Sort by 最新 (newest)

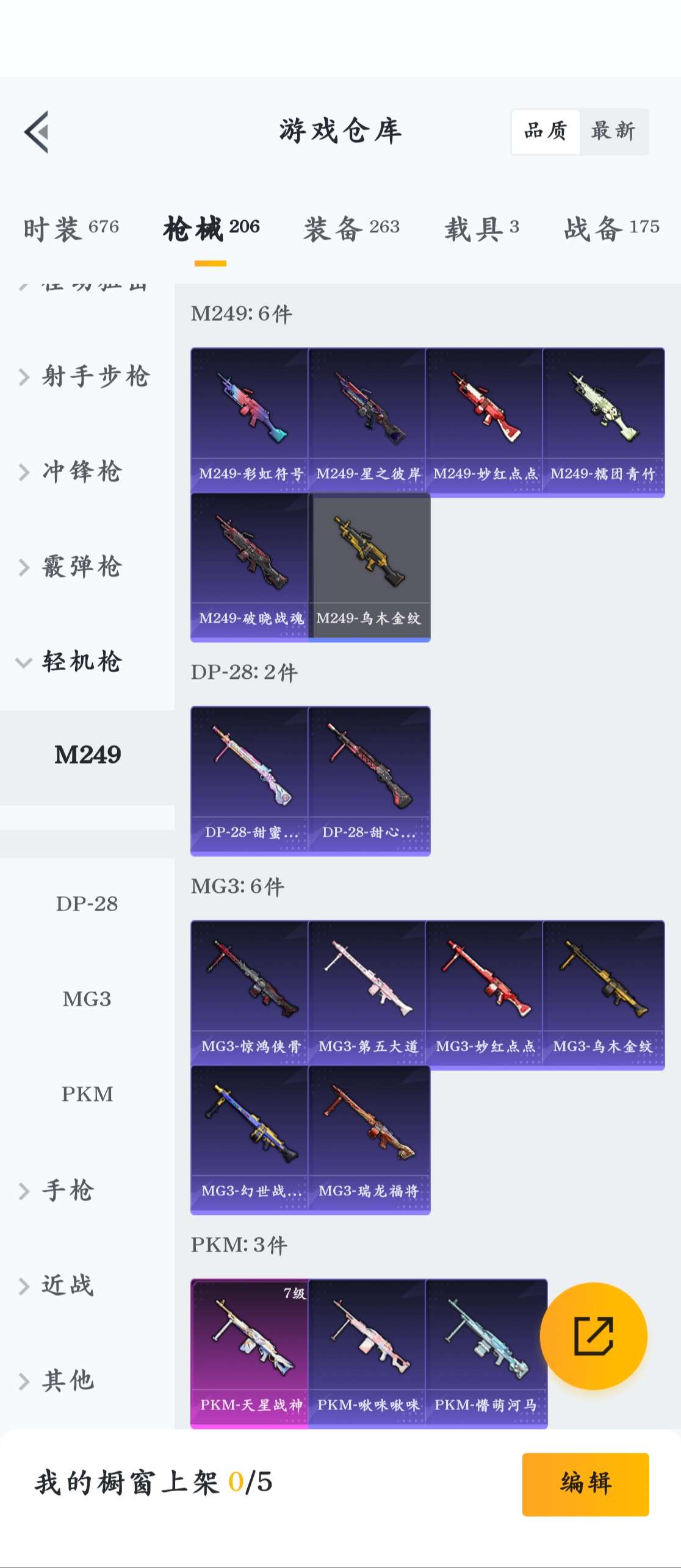[613, 132]
